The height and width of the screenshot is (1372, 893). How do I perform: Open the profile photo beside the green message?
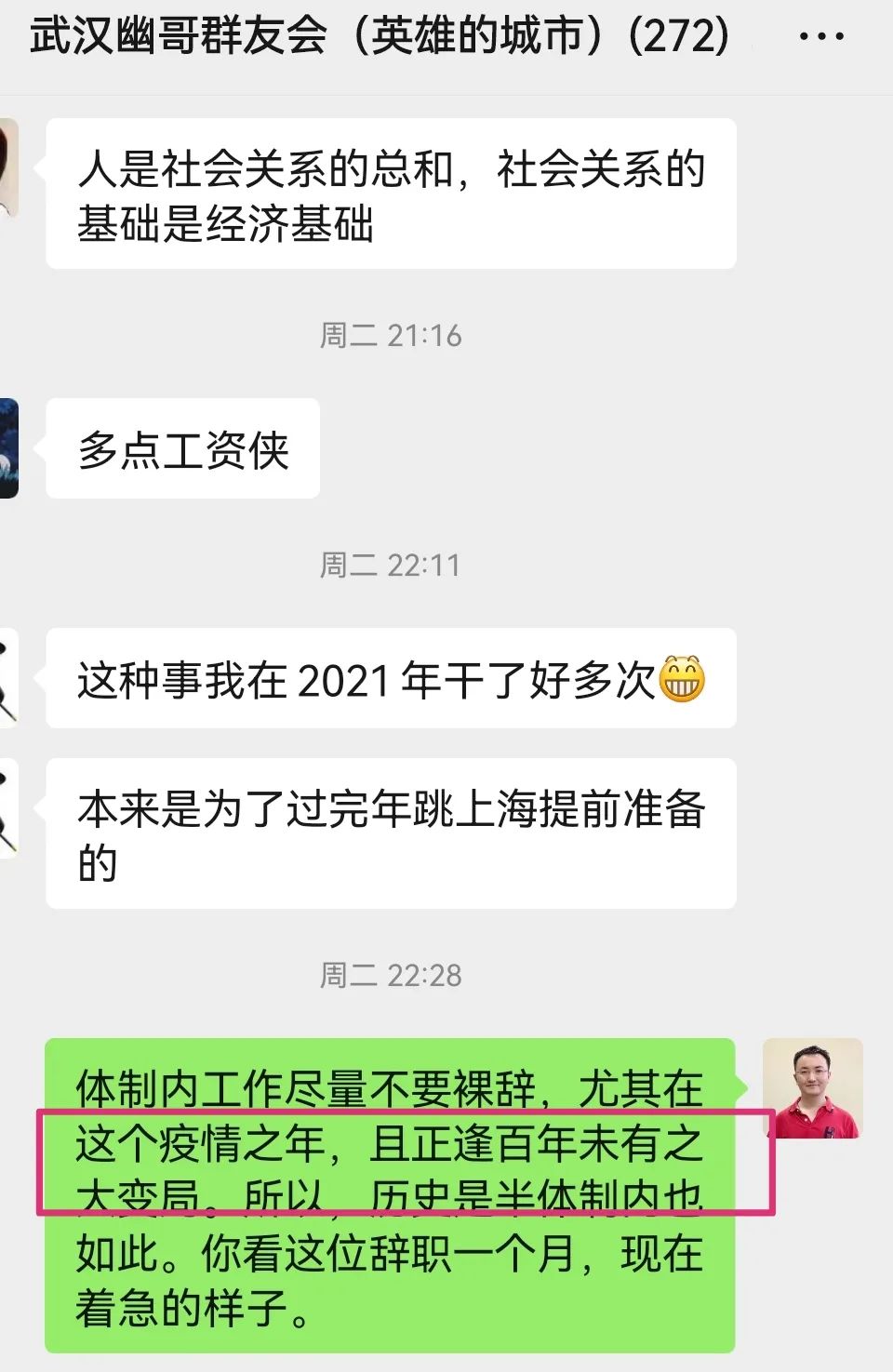pyautogui.click(x=812, y=1088)
